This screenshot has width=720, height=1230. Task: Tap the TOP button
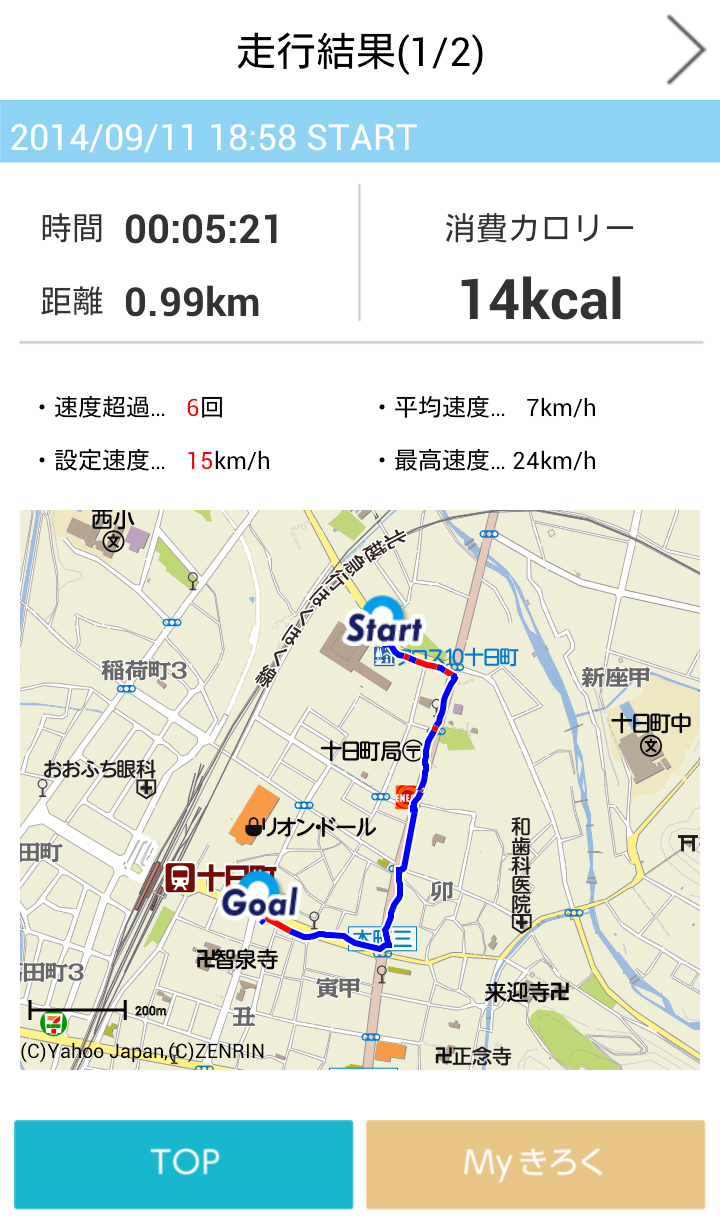[184, 1163]
